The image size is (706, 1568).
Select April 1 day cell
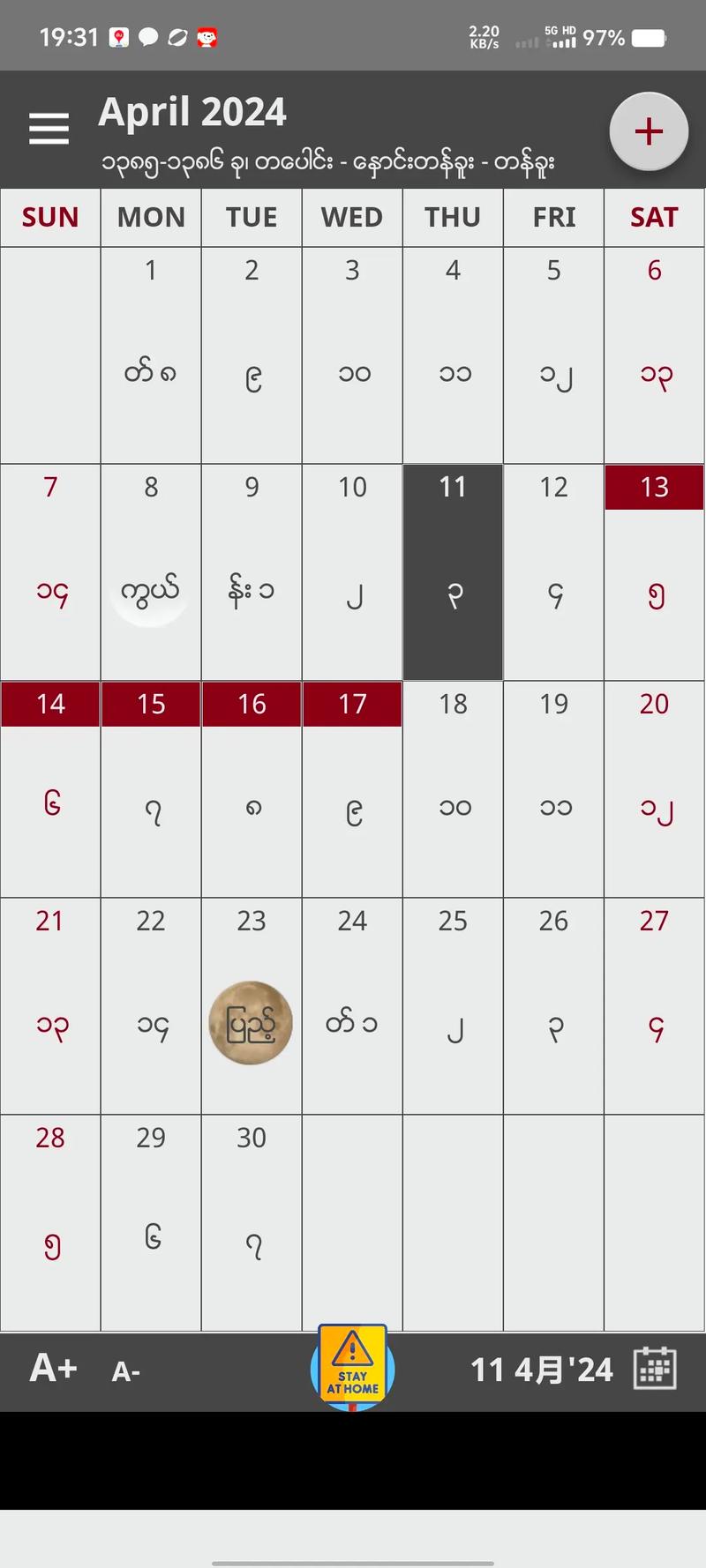pos(151,355)
